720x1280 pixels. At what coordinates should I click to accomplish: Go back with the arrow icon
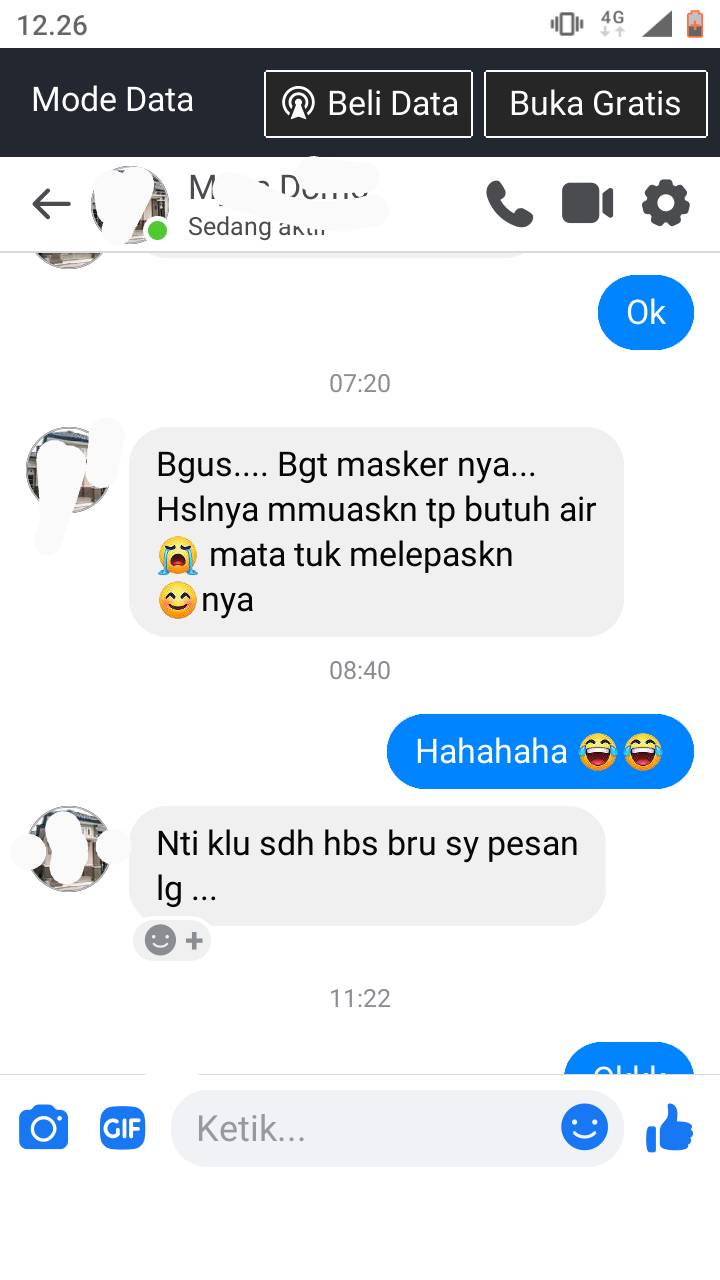[51, 204]
